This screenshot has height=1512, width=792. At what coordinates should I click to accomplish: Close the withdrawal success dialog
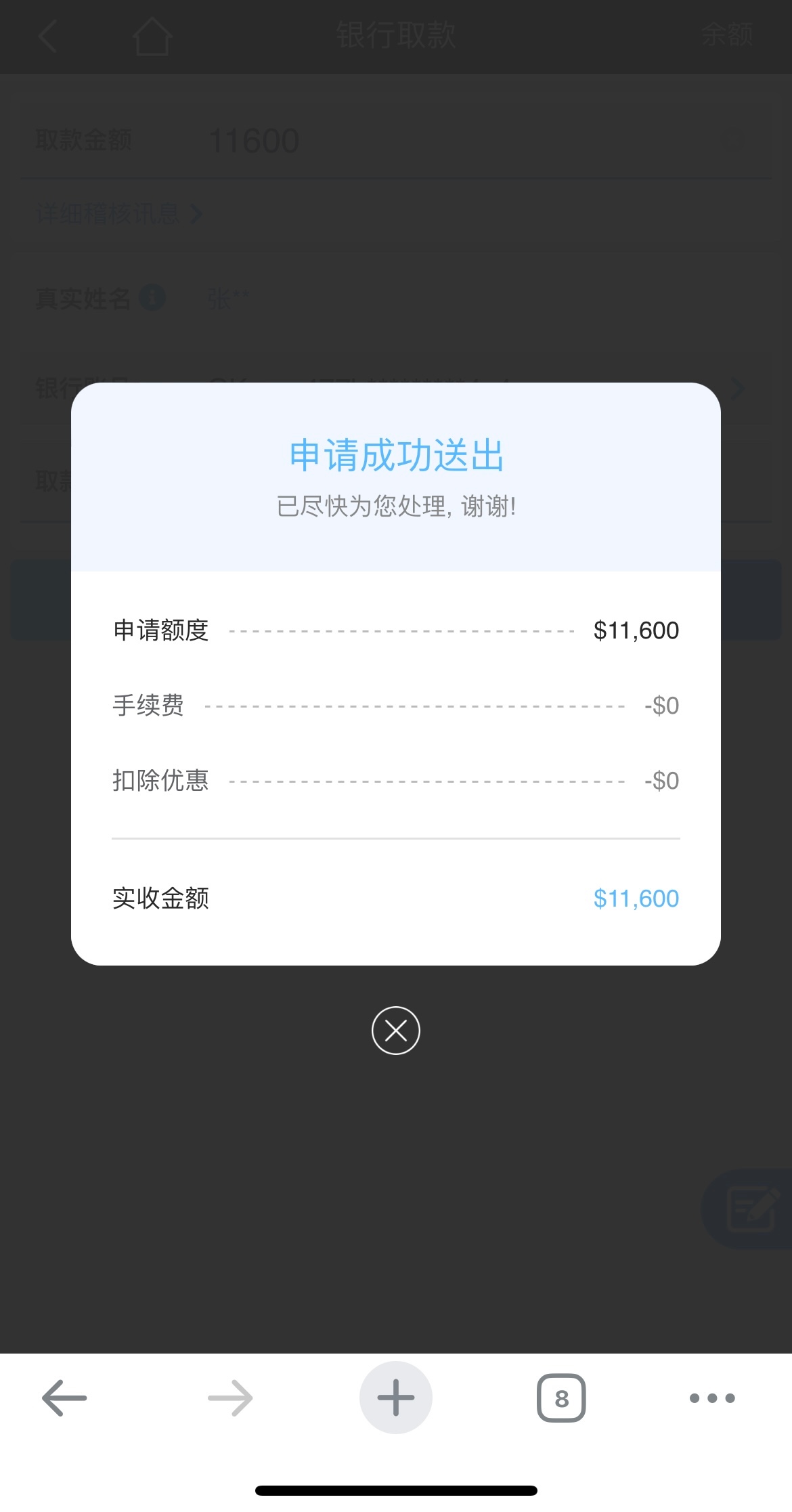click(x=395, y=1031)
